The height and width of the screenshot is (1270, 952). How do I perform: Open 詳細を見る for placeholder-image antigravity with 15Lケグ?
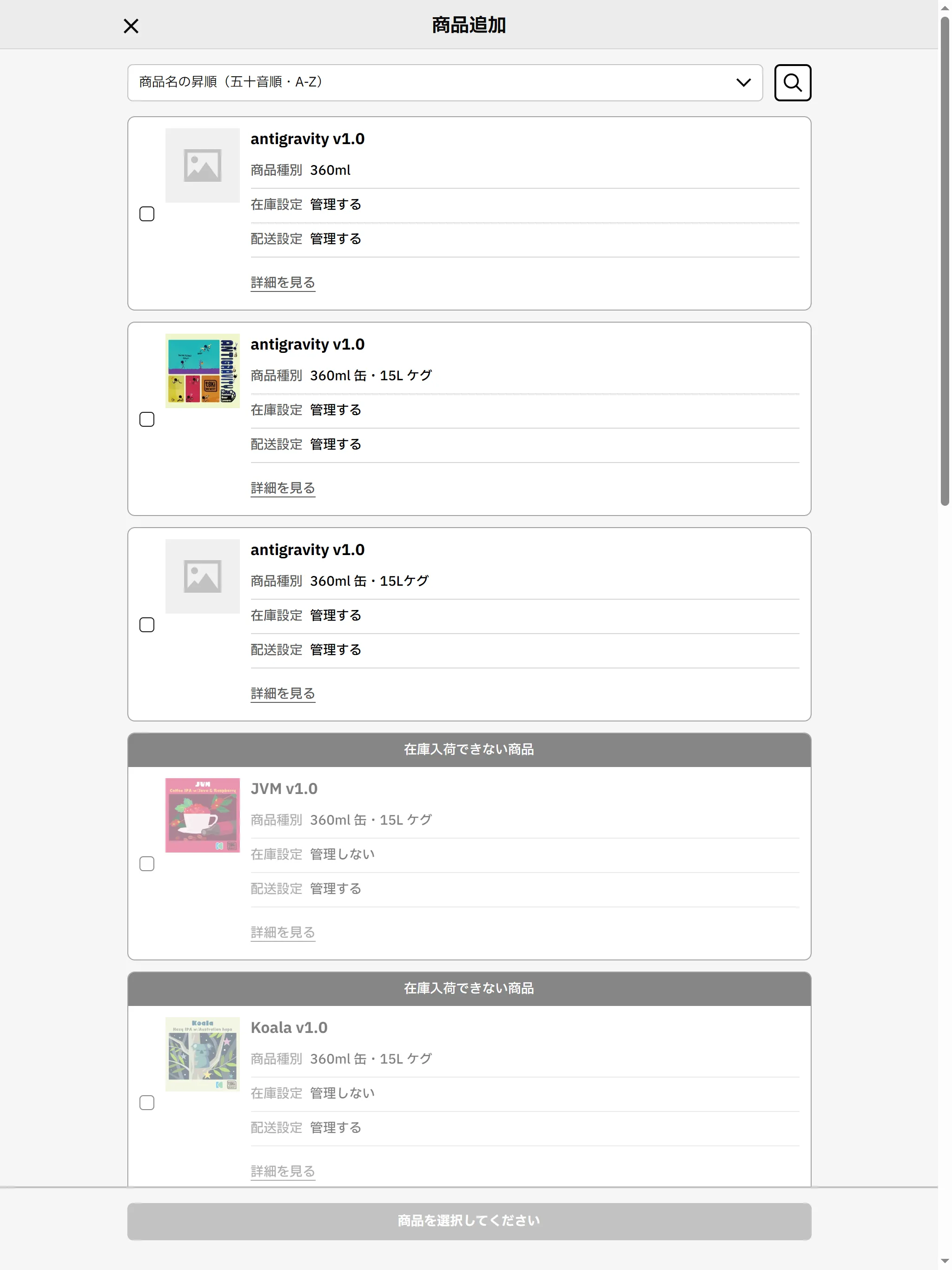[x=283, y=694]
